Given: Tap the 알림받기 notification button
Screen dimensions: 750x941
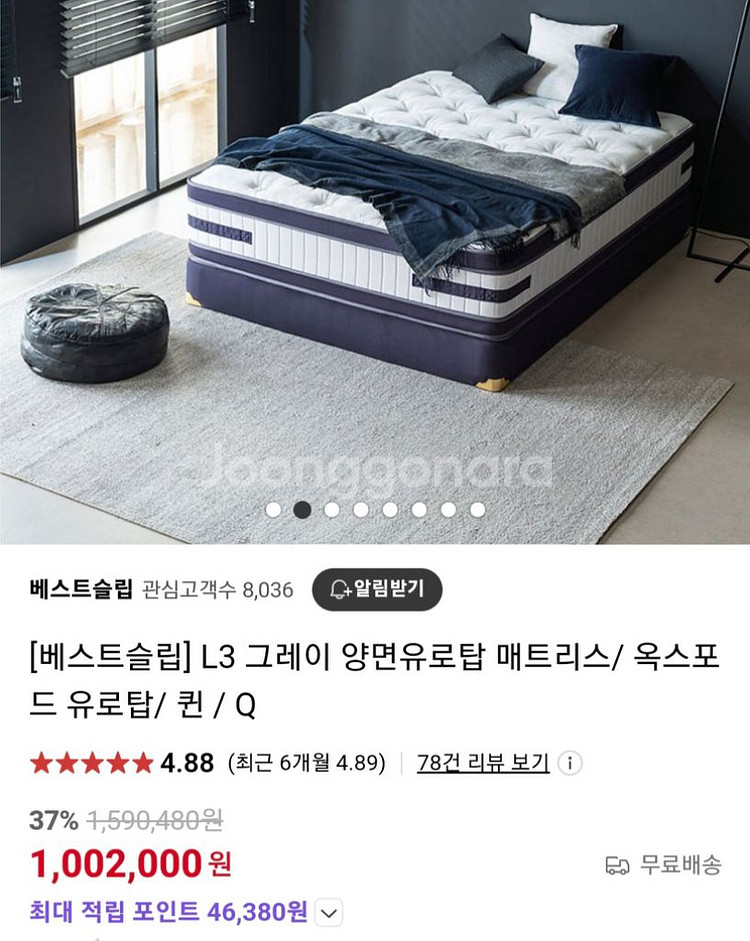Looking at the screenshot, I should point(377,589).
